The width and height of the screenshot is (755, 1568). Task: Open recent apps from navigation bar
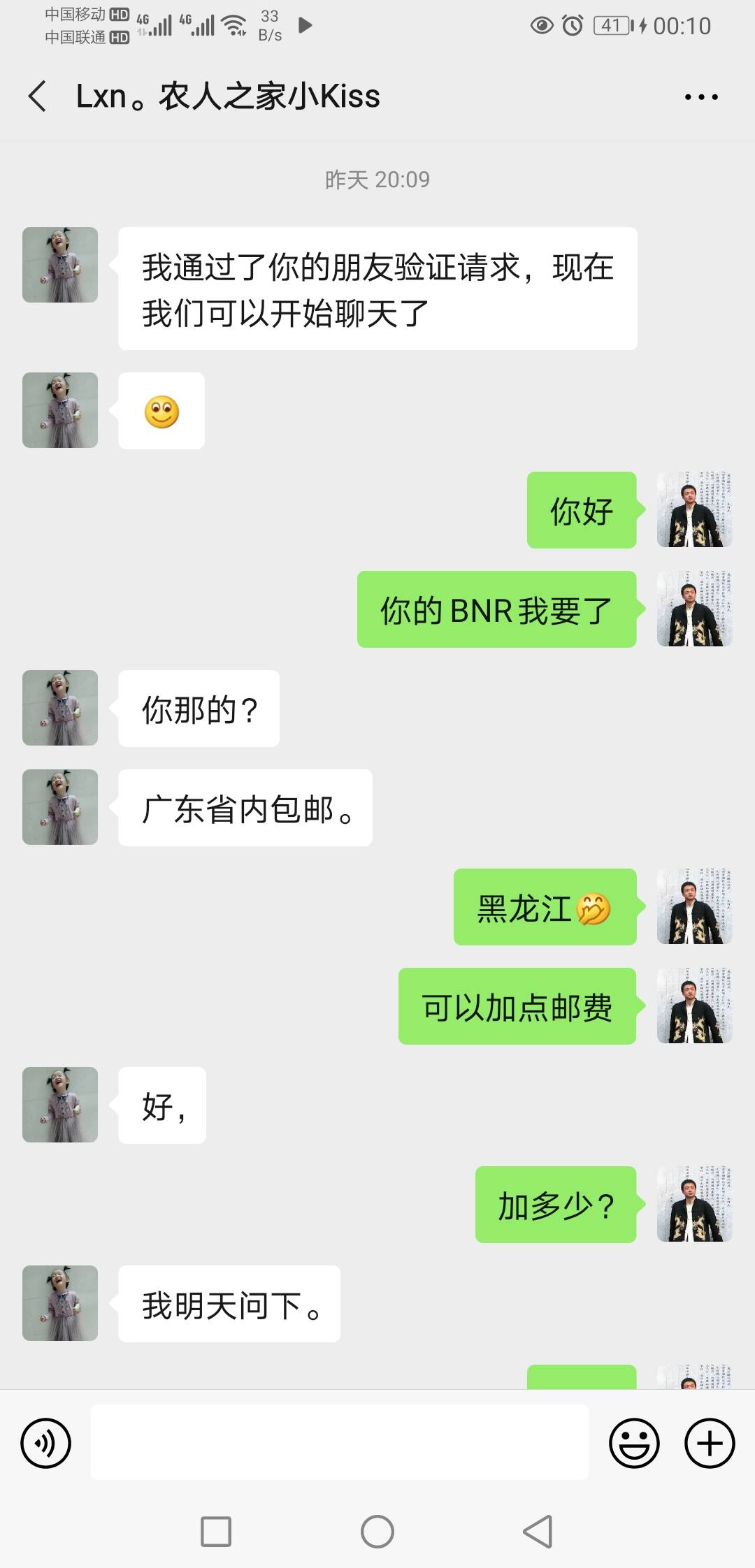pos(216,1532)
